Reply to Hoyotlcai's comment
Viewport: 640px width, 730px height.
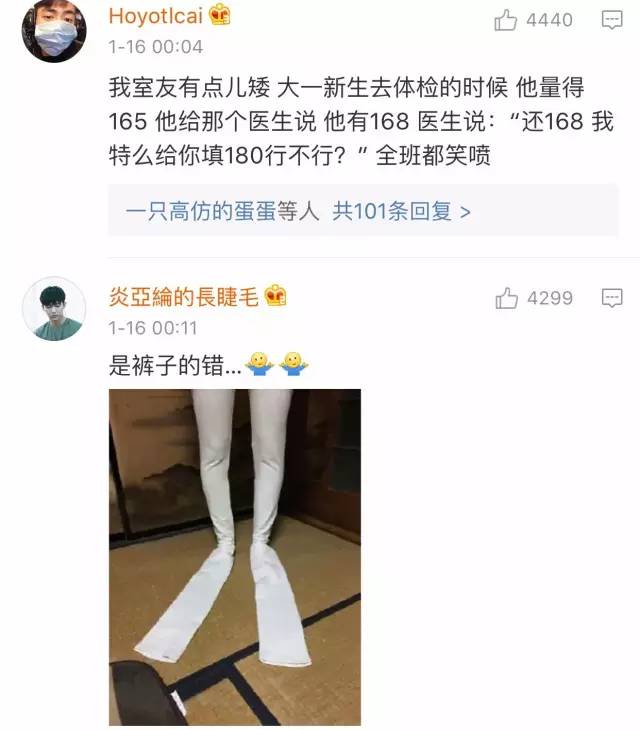[612, 19]
